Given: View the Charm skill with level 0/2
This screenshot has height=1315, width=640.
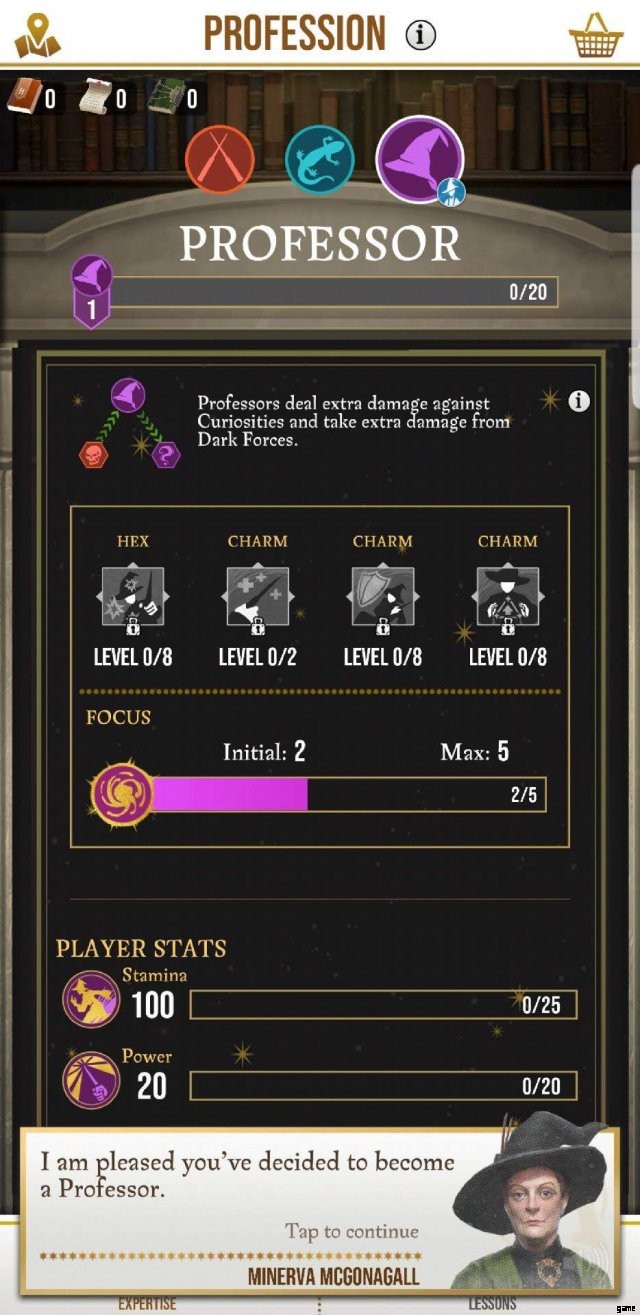Looking at the screenshot, I should coord(258,598).
